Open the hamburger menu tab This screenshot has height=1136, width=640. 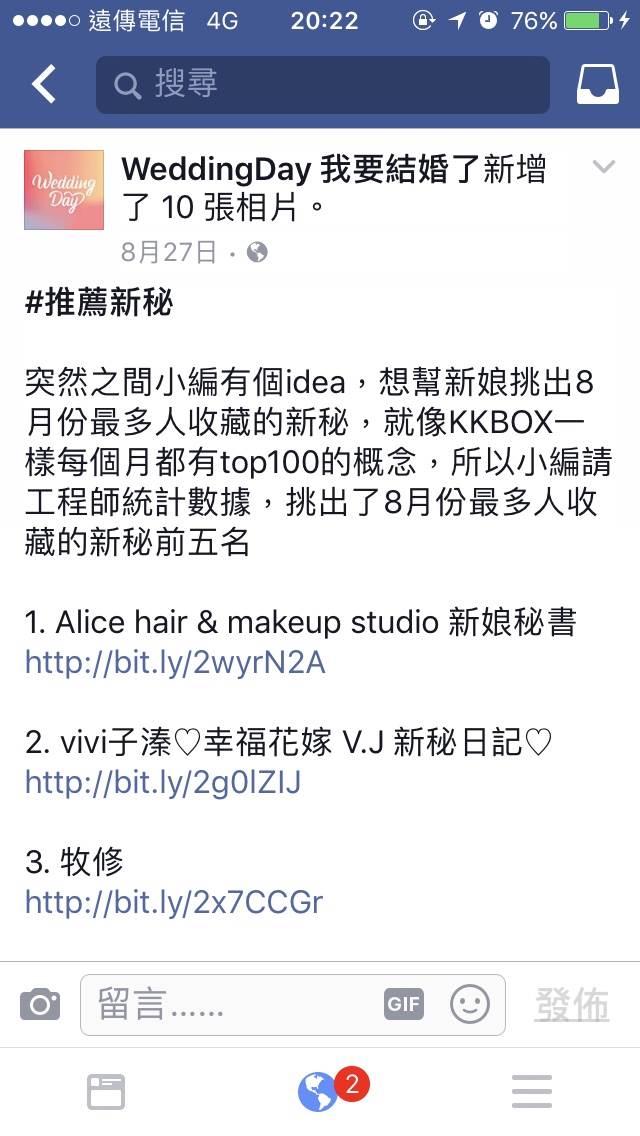coord(532,1091)
